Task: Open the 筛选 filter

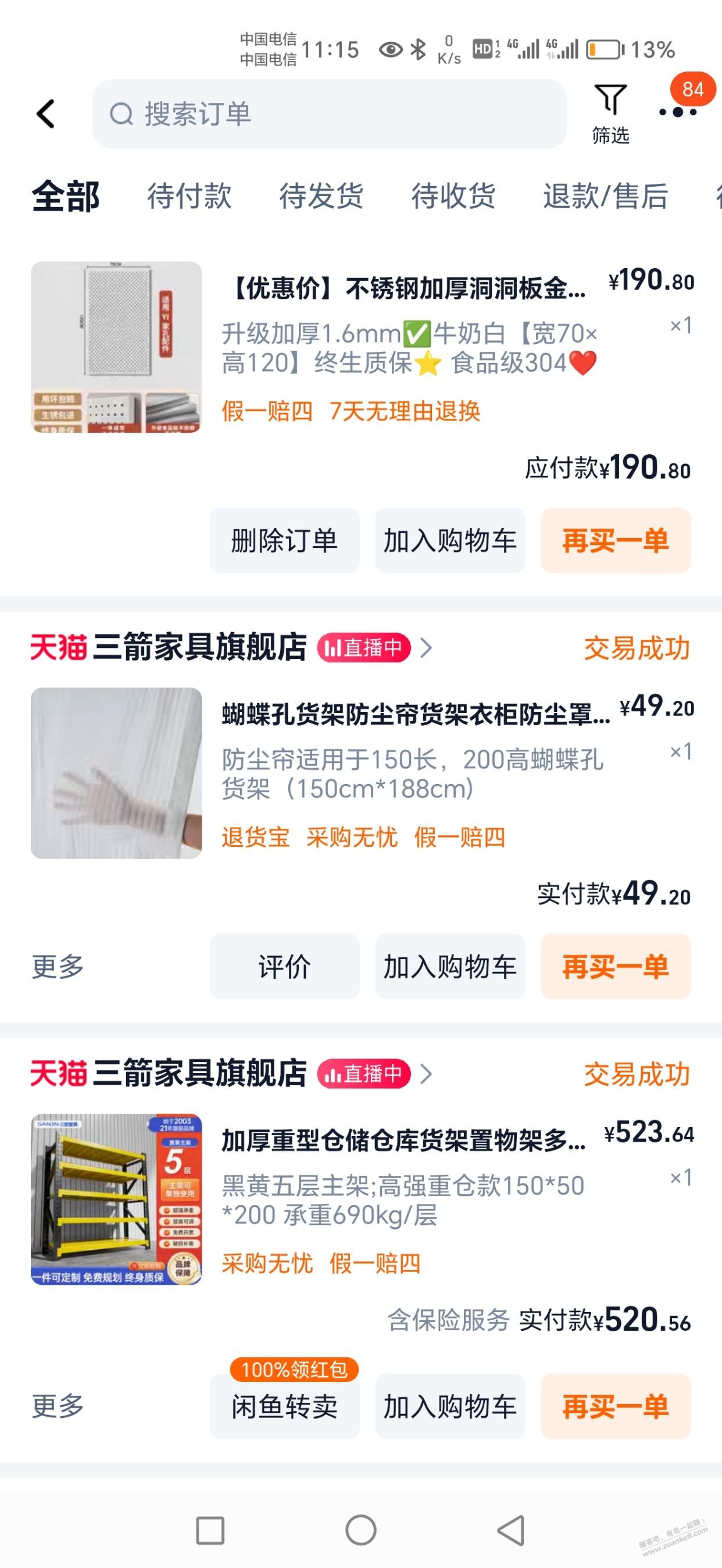Action: (610, 114)
